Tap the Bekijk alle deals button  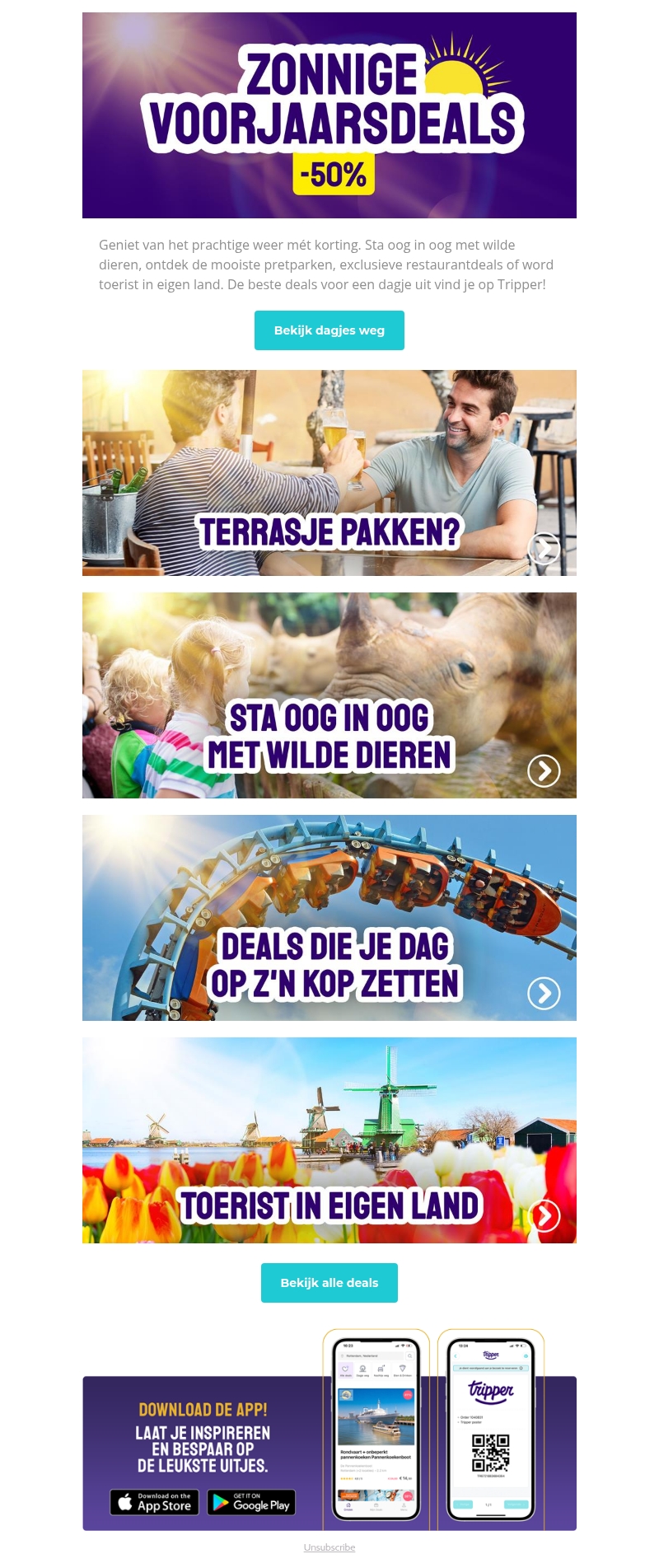click(329, 1283)
